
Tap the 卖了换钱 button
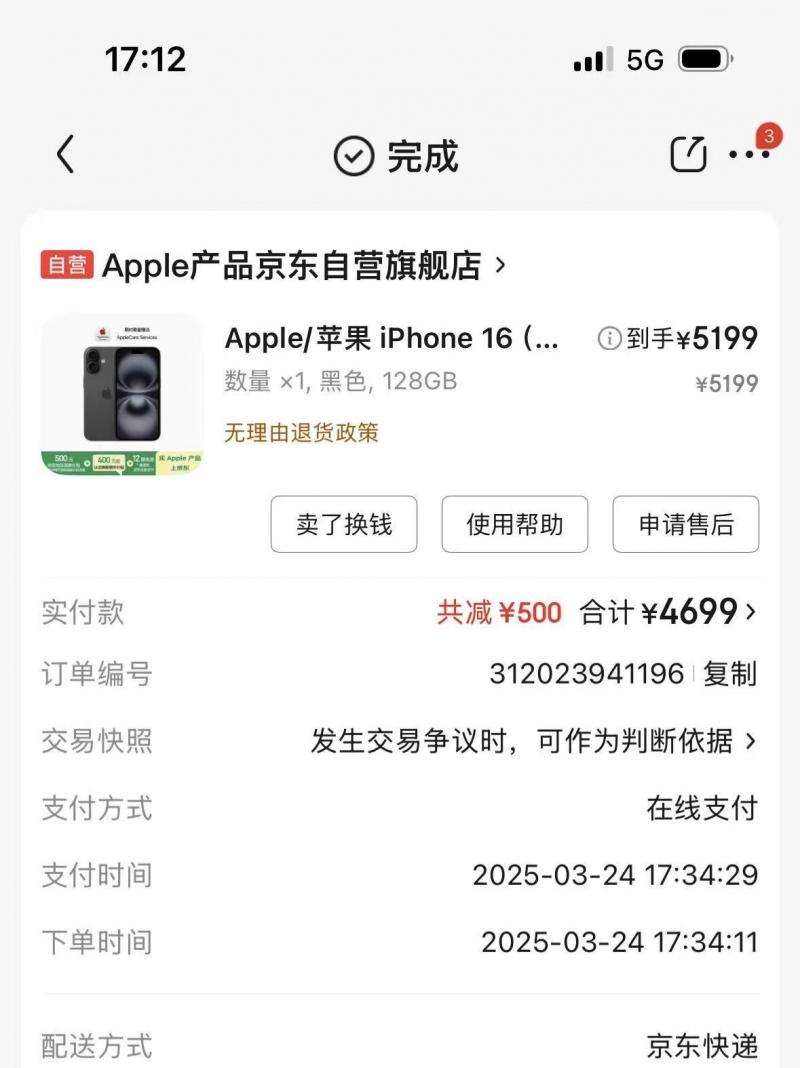[343, 524]
